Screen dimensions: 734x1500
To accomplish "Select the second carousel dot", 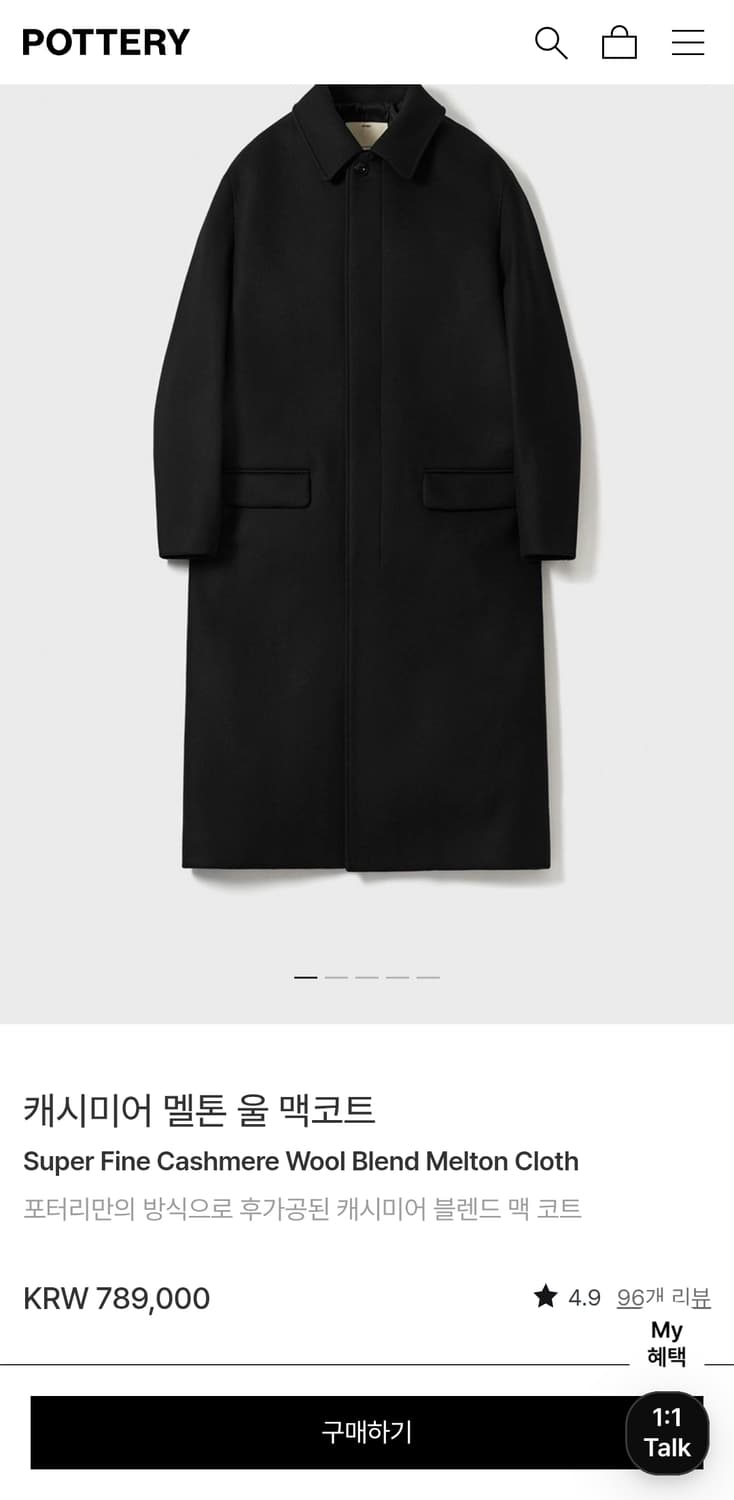I will tap(336, 977).
